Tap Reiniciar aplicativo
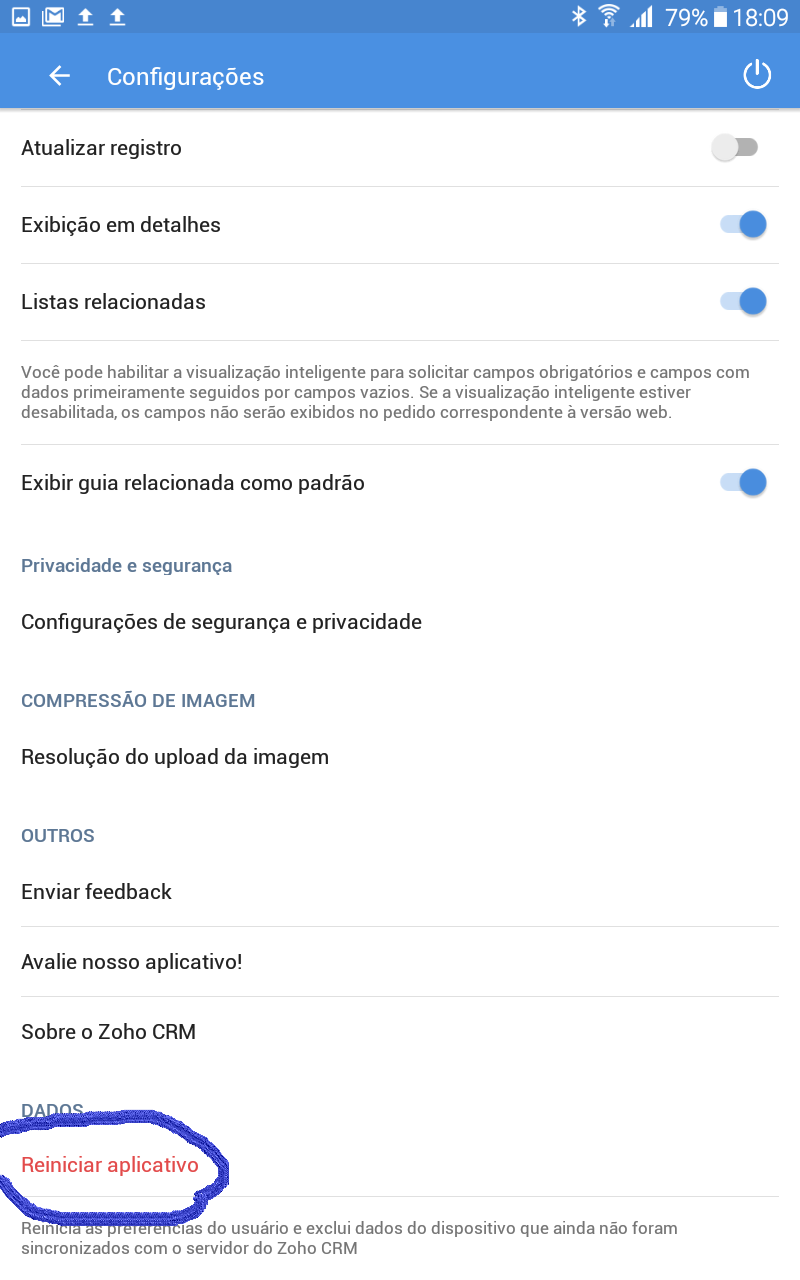 110,1165
